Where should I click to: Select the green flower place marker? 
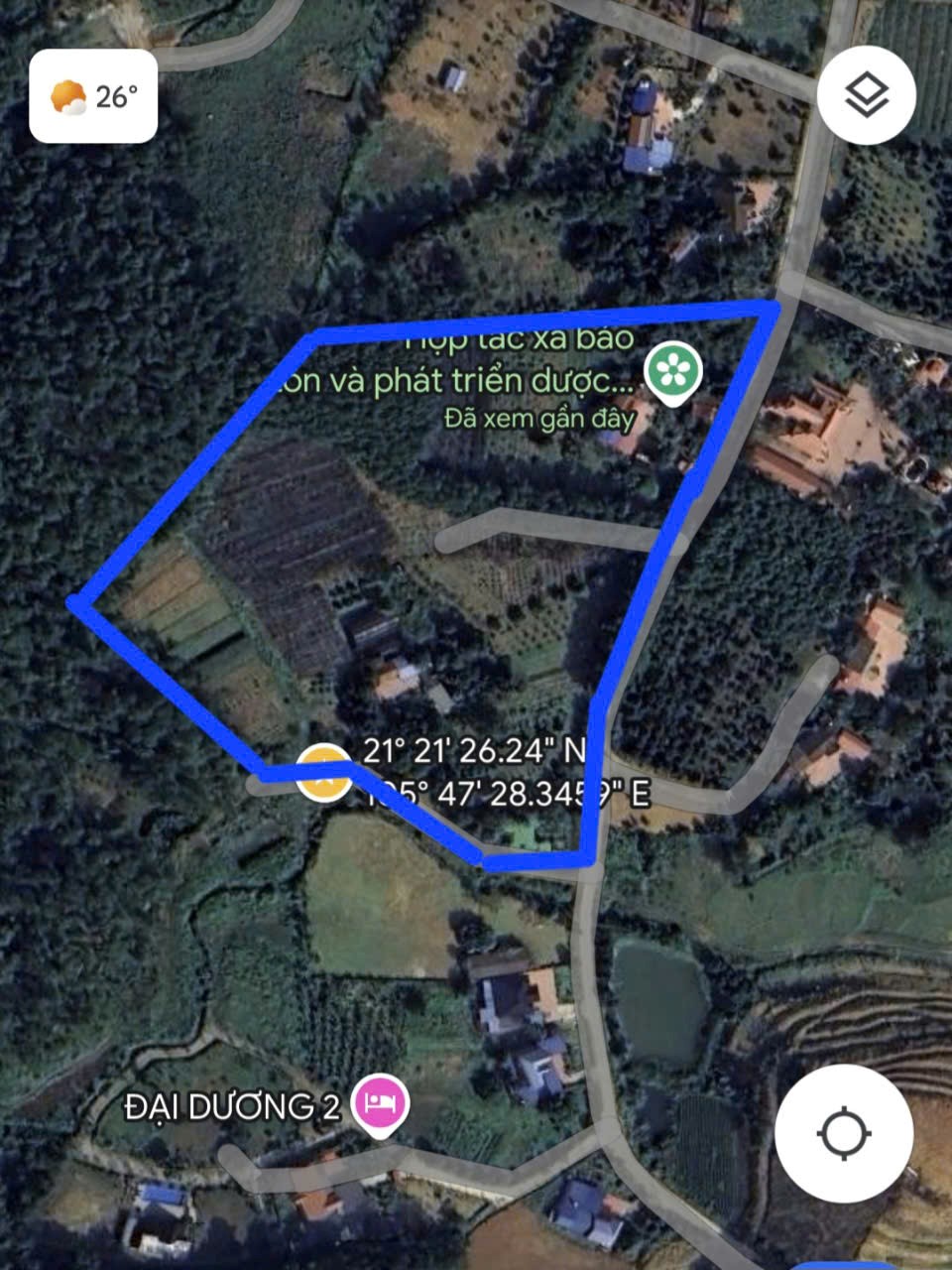(673, 373)
